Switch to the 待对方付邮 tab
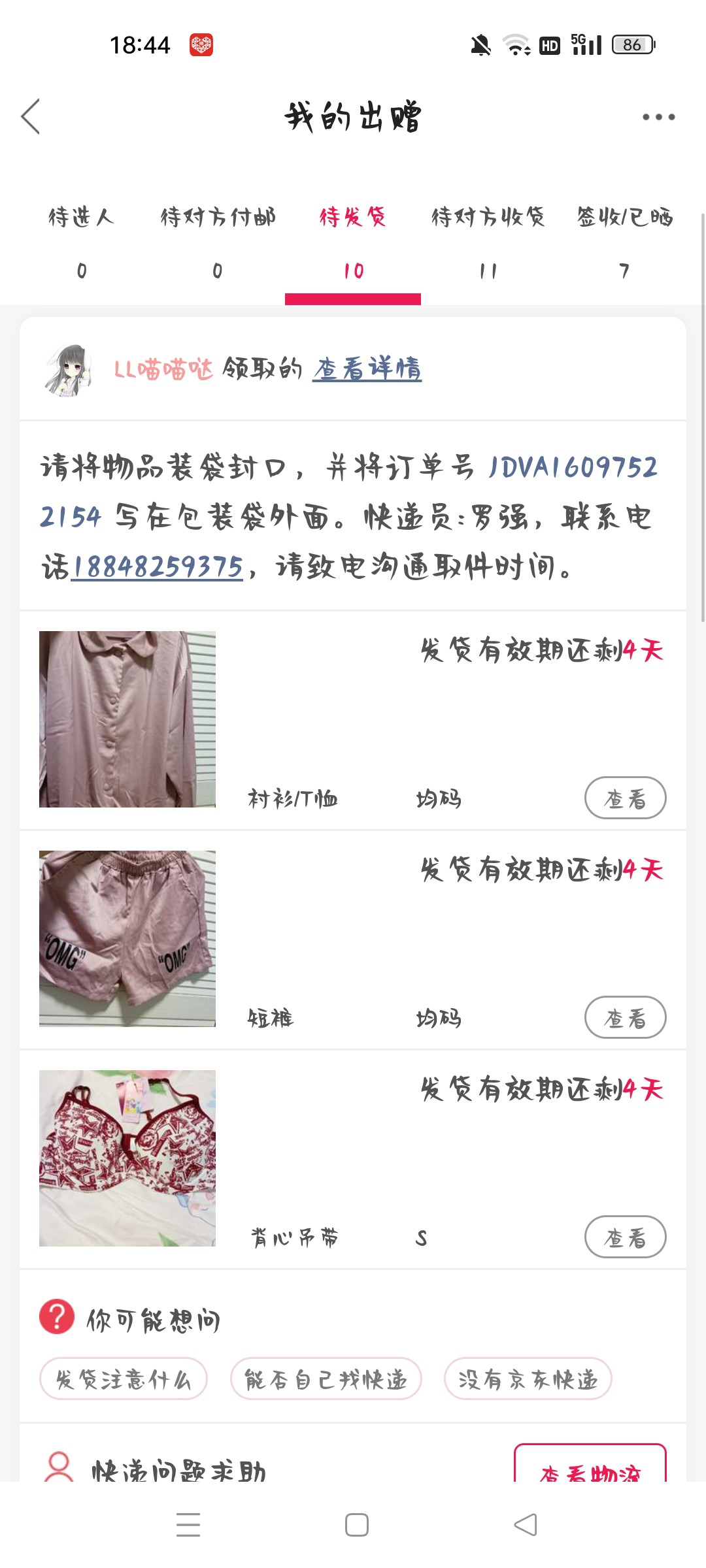 point(218,240)
